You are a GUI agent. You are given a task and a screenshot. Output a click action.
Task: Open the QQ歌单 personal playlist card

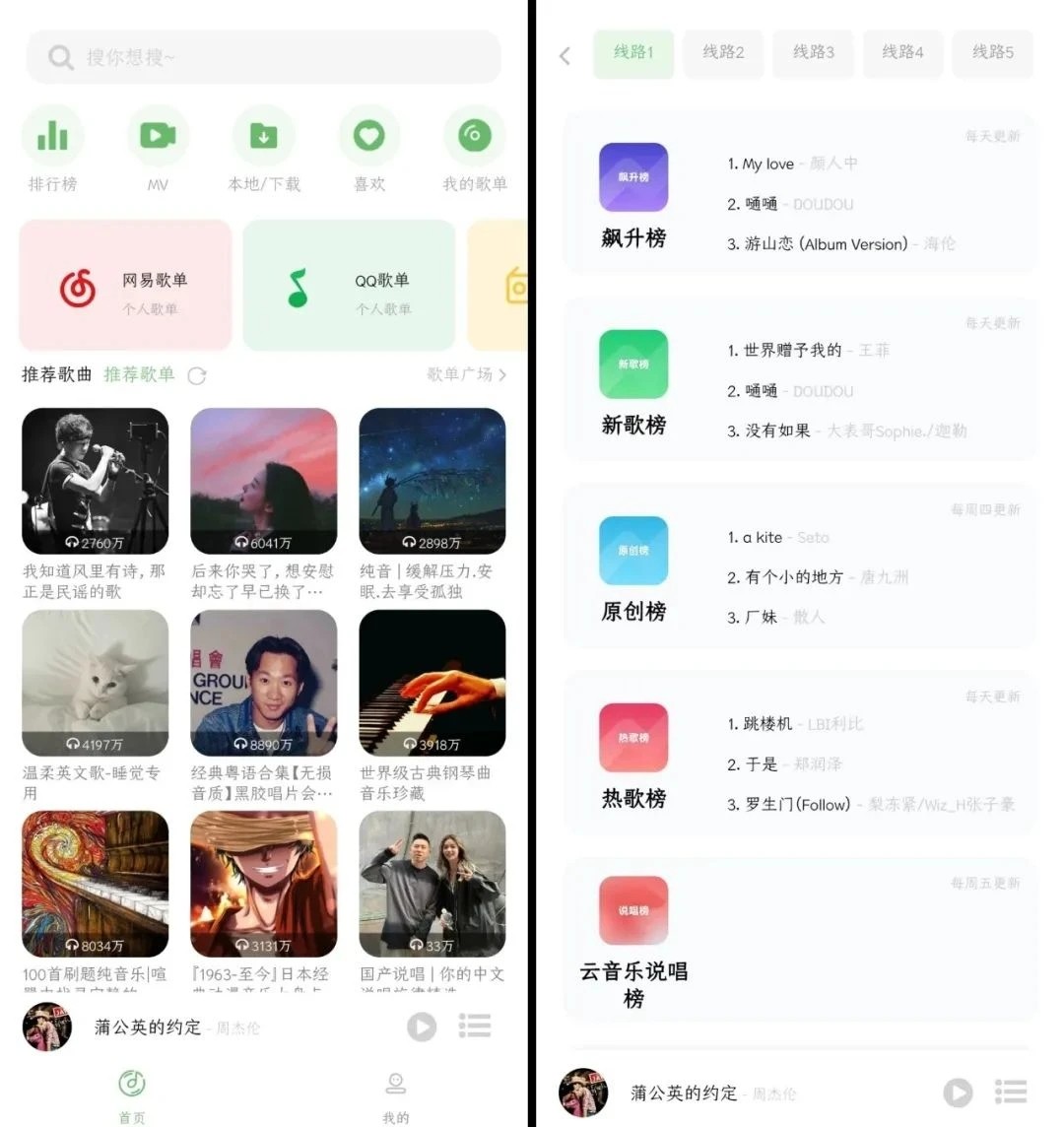[x=349, y=287]
